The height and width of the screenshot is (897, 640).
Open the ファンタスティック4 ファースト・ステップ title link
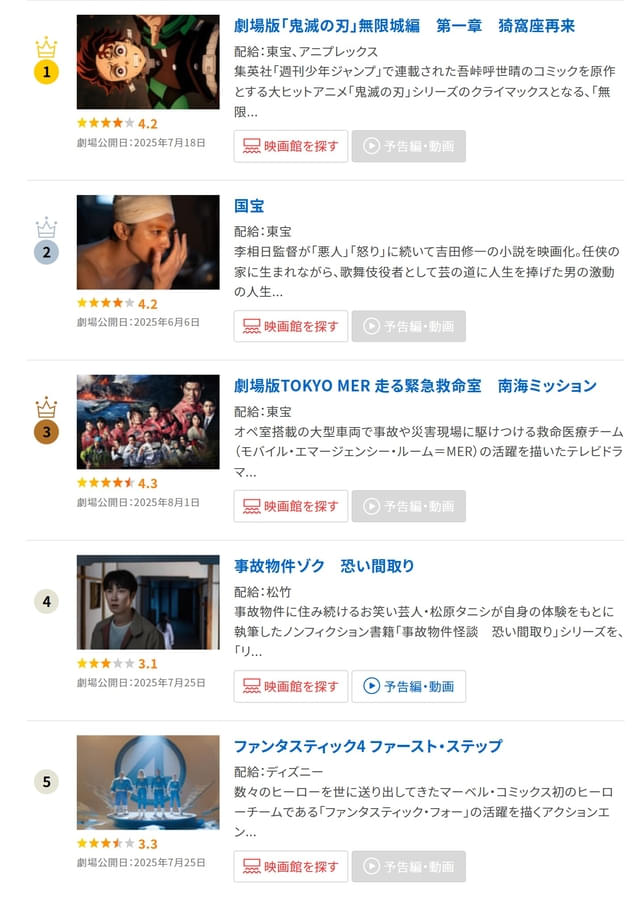(x=368, y=746)
